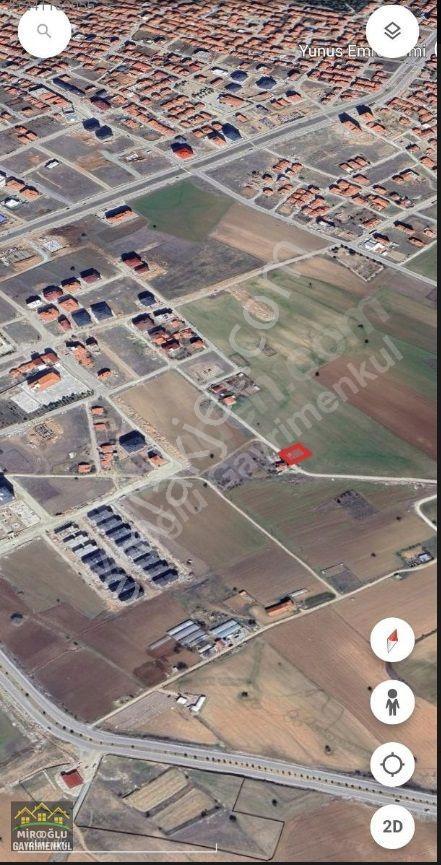
Task: Tap the compass to reset north
Action: tap(392, 640)
